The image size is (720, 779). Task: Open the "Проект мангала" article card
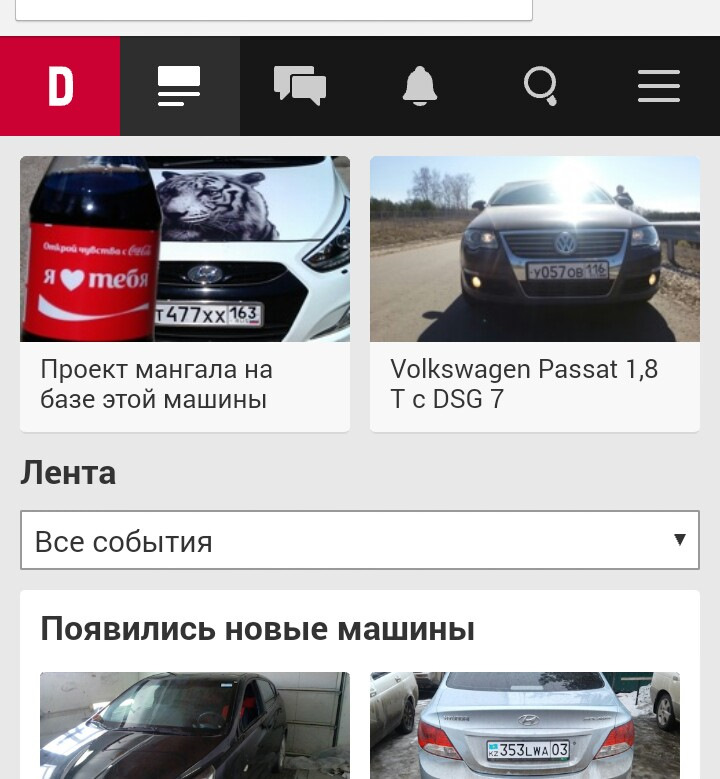(x=185, y=293)
